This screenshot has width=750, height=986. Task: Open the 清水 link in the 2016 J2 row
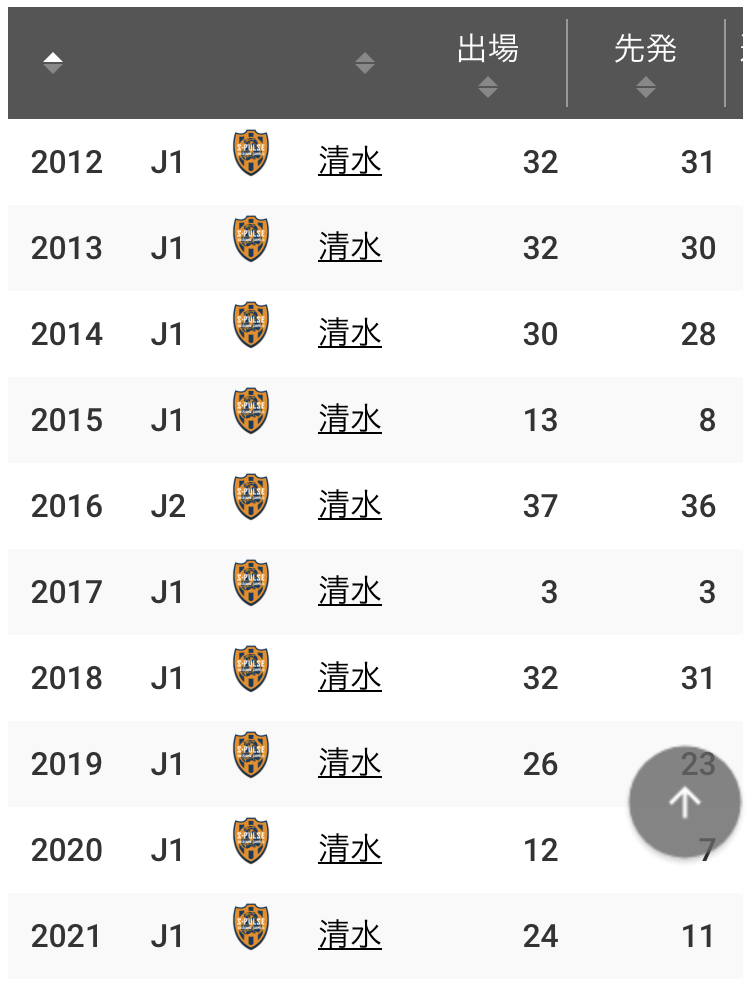tap(350, 505)
